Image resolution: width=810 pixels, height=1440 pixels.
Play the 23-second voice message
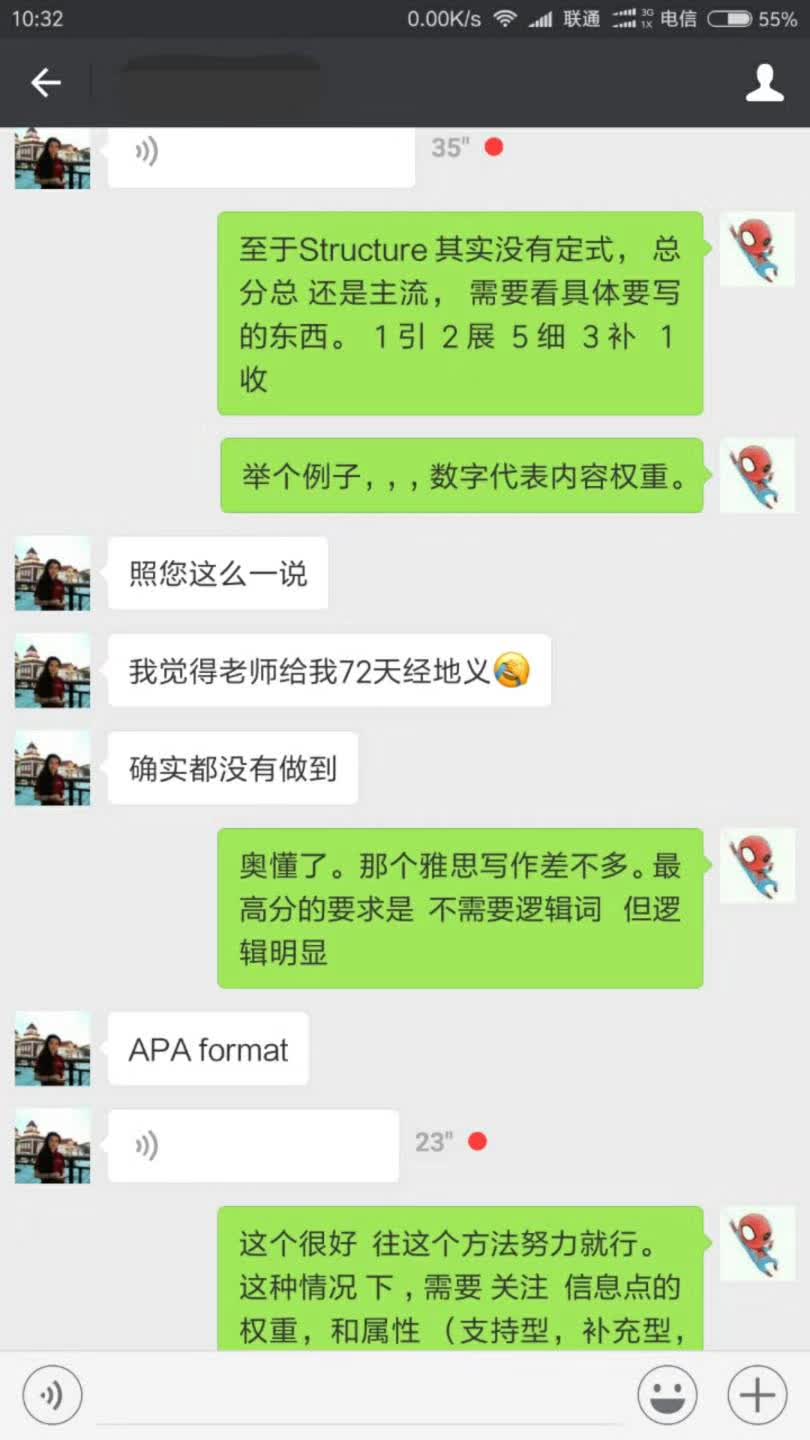[x=252, y=1145]
